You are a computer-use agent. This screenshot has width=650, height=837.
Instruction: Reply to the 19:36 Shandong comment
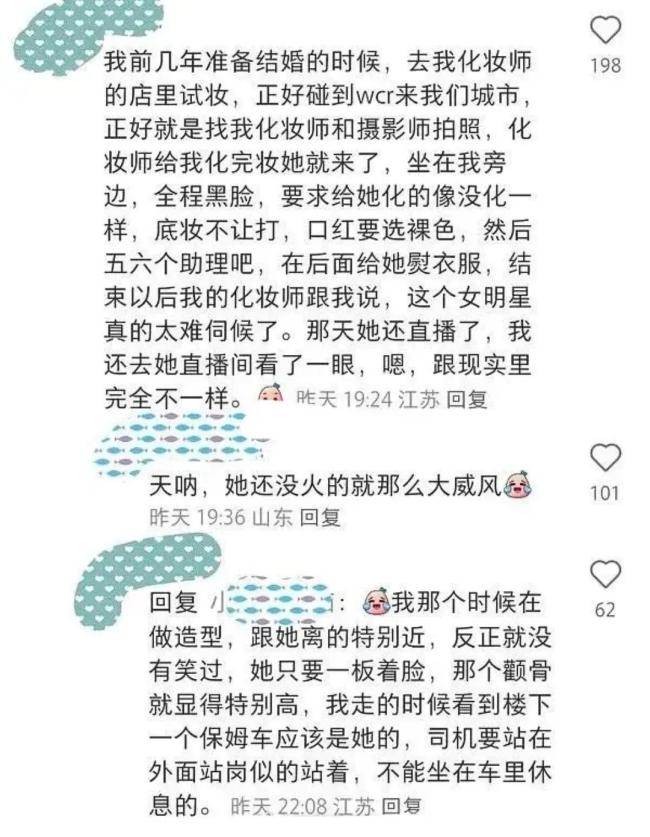pos(322,517)
